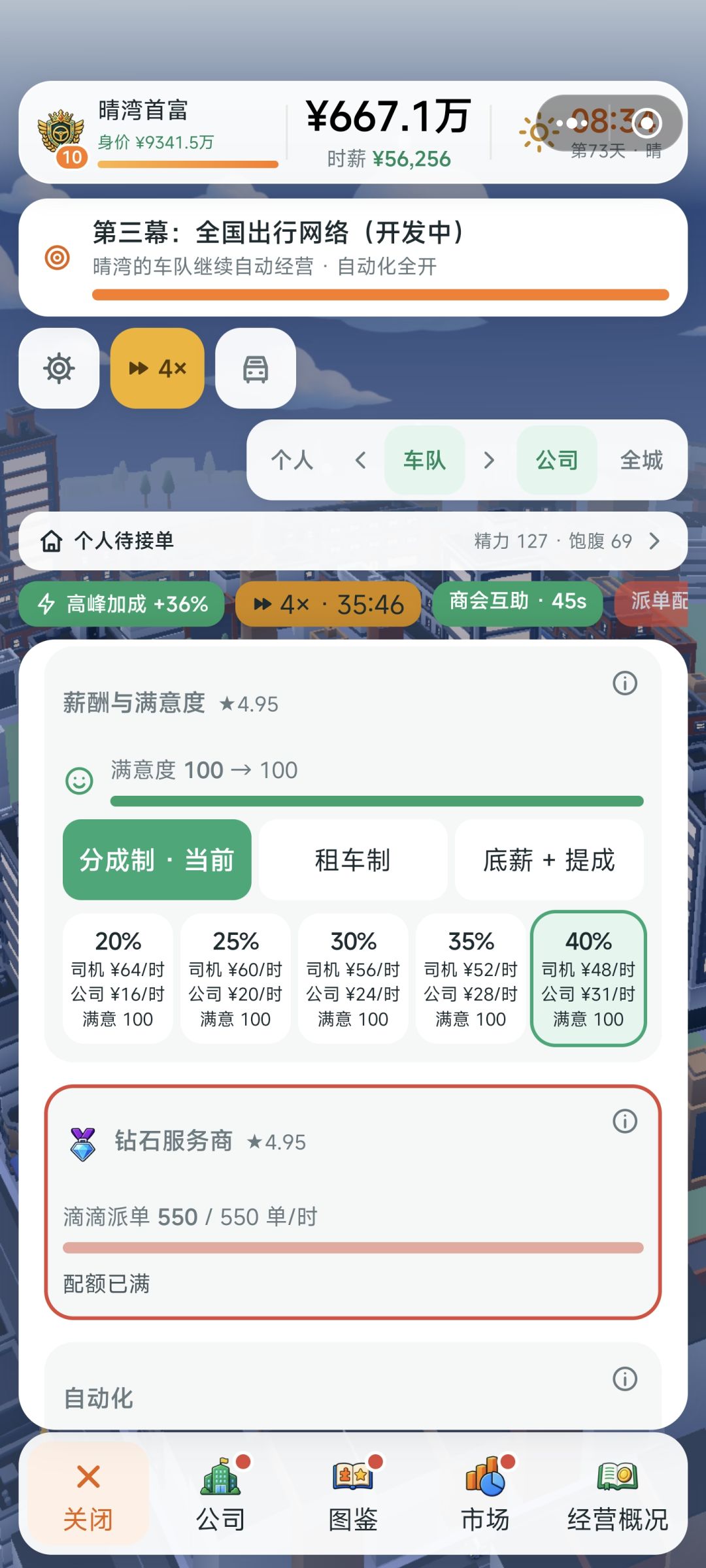Toggle the 4× game speed button
Viewport: 706px width, 1568px height.
[x=158, y=368]
